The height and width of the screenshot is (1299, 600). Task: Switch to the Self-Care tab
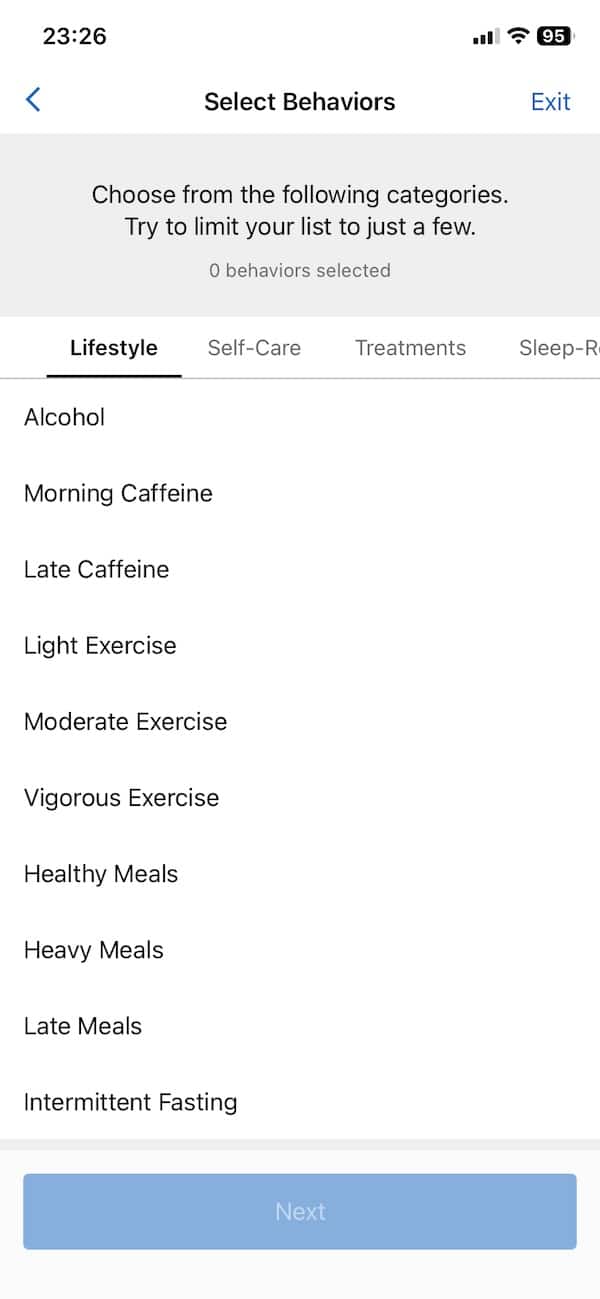tap(254, 348)
